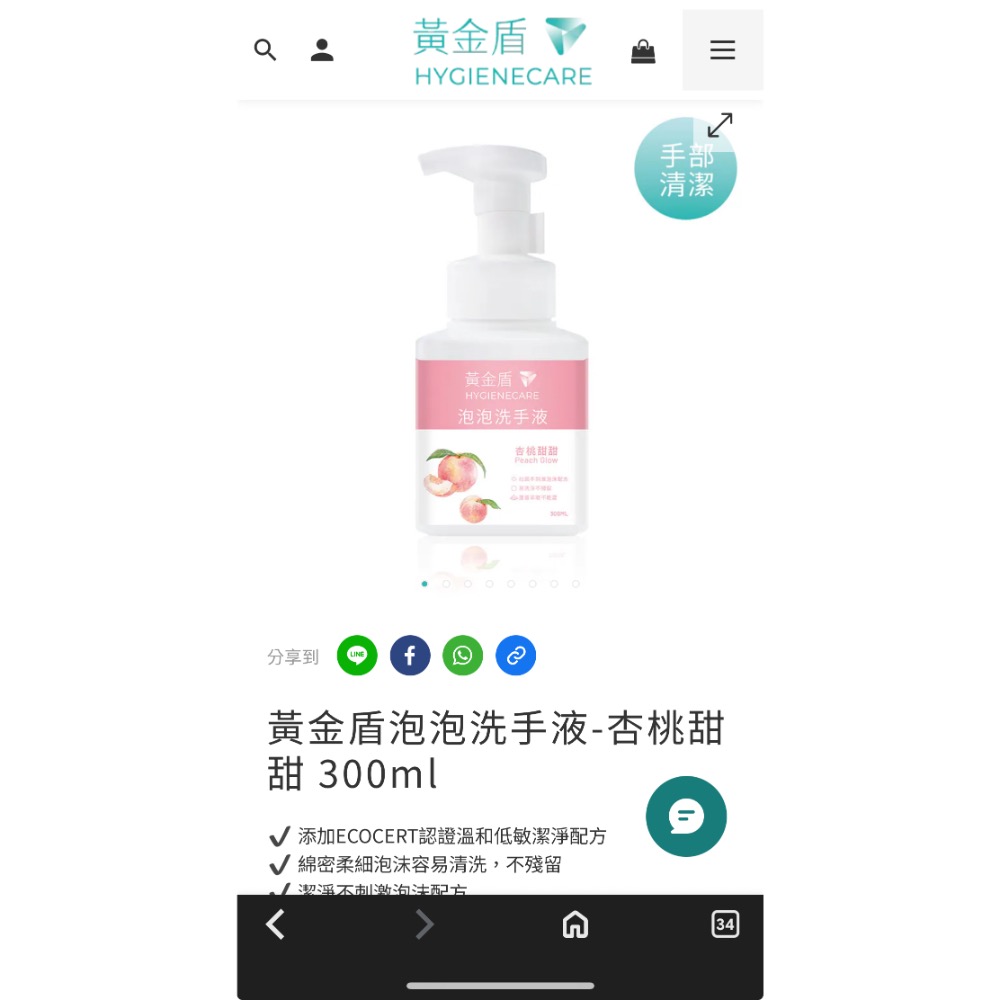This screenshot has height=1000, width=1000.
Task: Go back in the browser
Action: pyautogui.click(x=276, y=925)
